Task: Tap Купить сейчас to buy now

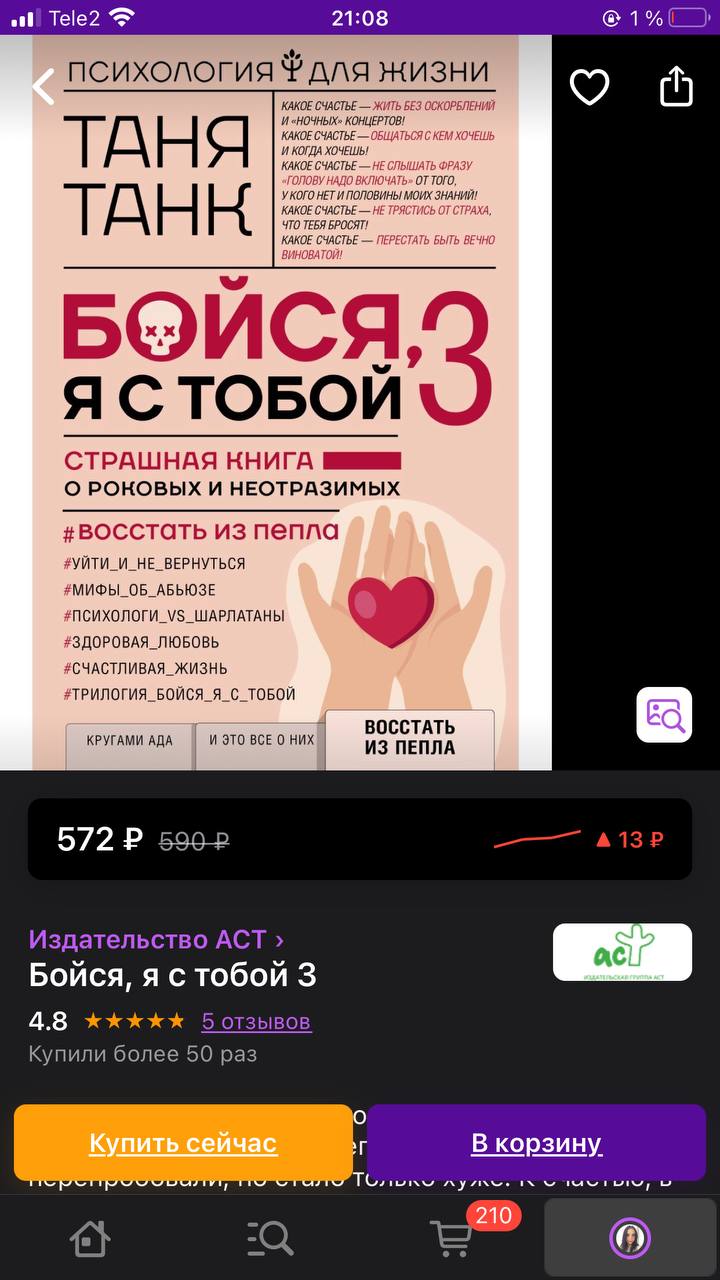Action: [x=183, y=1143]
